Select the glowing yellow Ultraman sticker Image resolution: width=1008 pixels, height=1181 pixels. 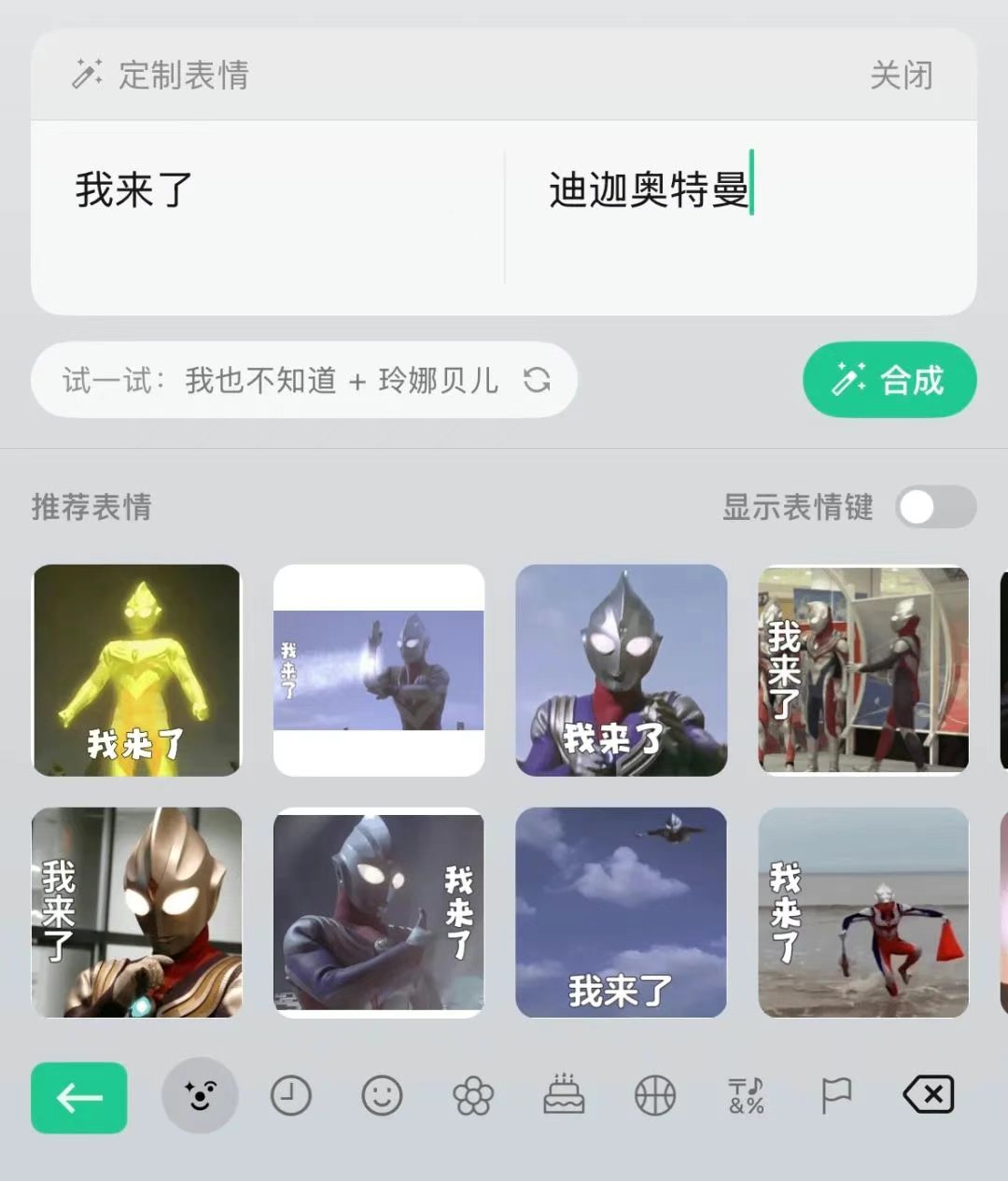[136, 669]
